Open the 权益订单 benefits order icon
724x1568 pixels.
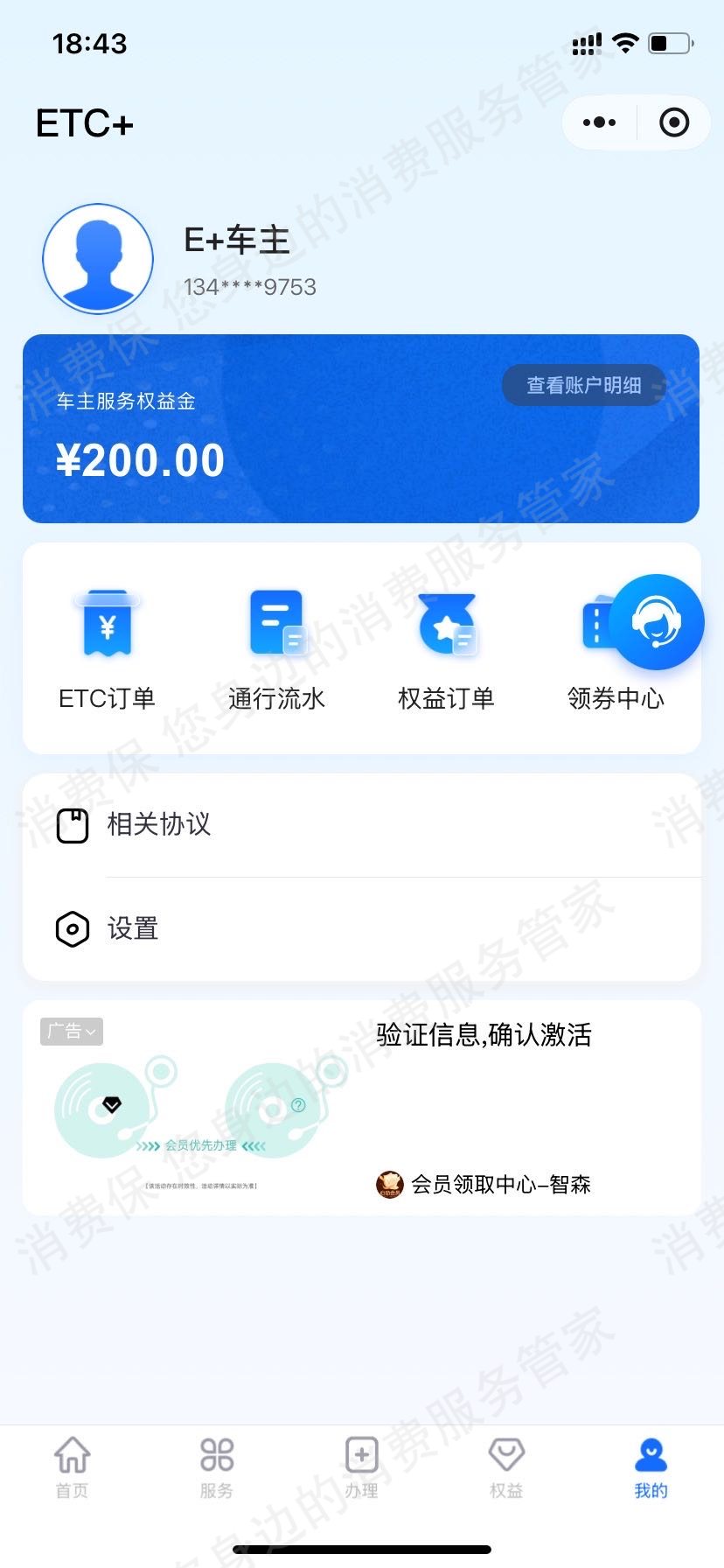click(x=448, y=623)
